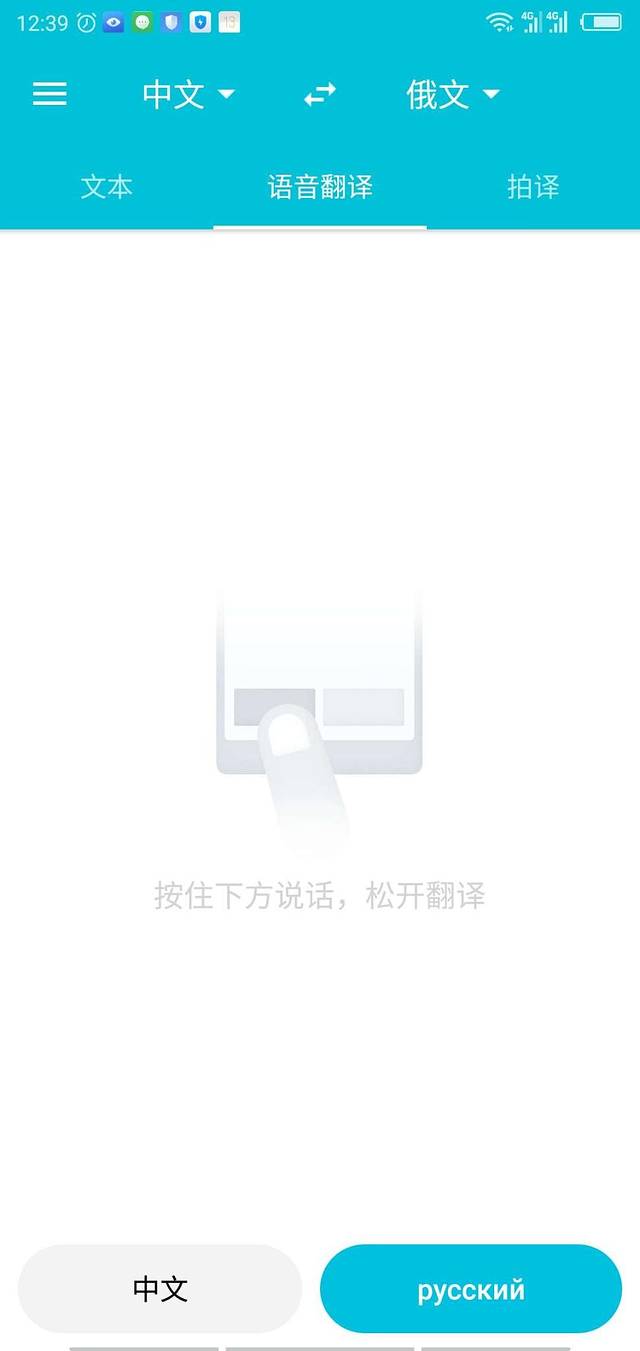Go to the 拍译 tab

(x=533, y=187)
